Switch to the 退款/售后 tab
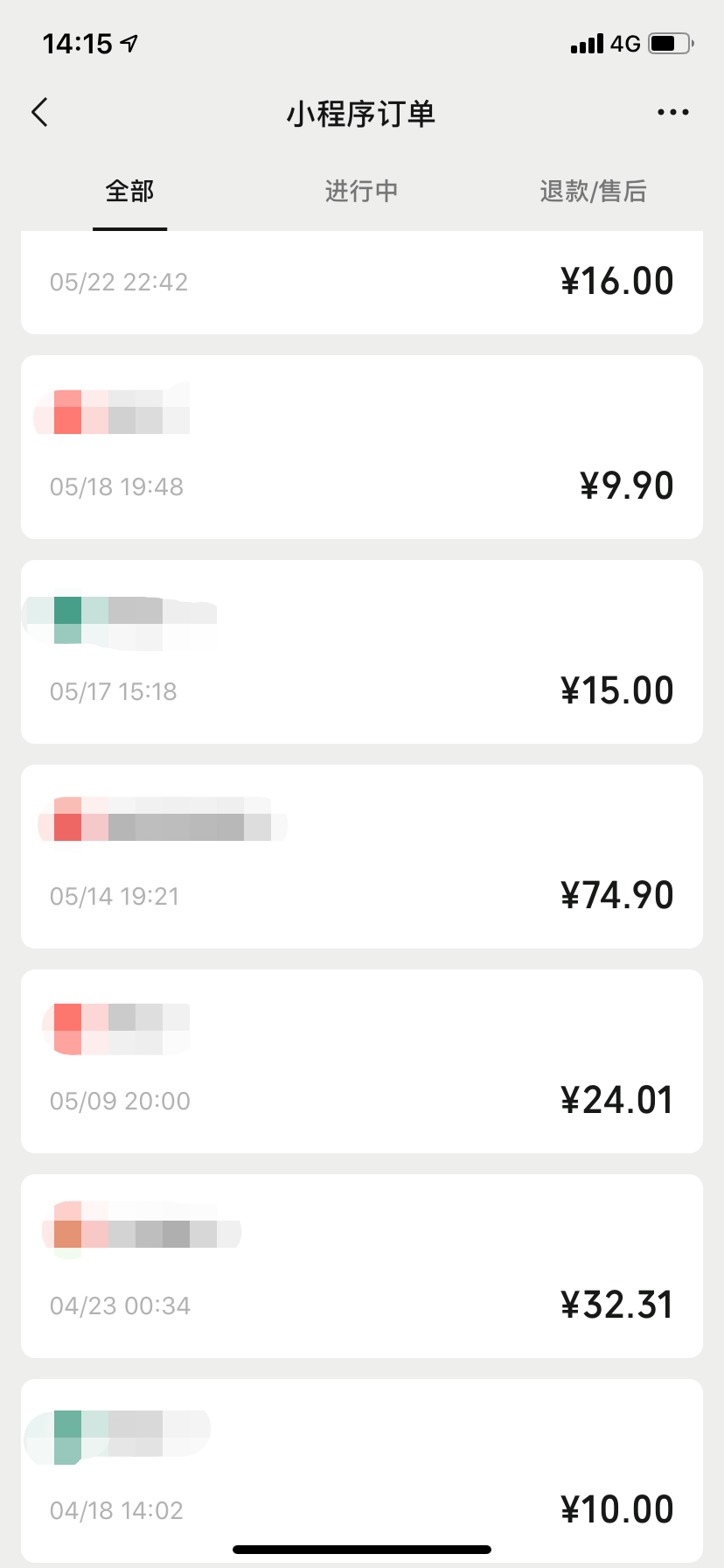 click(x=593, y=191)
